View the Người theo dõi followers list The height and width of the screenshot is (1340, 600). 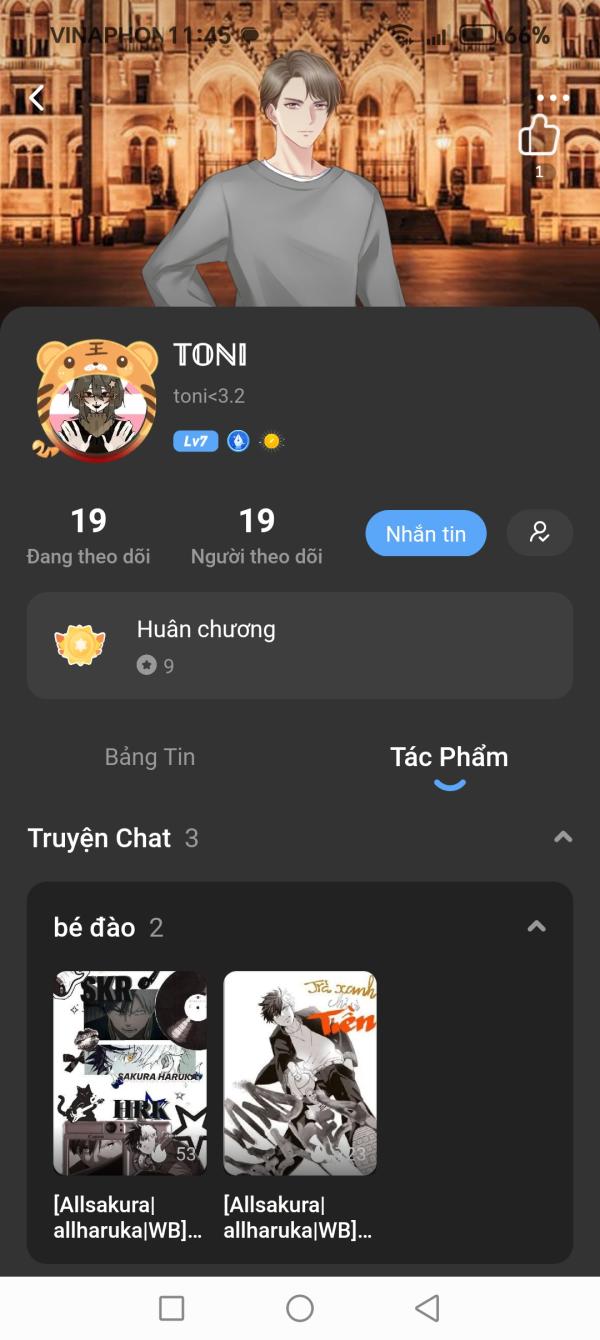(x=257, y=535)
